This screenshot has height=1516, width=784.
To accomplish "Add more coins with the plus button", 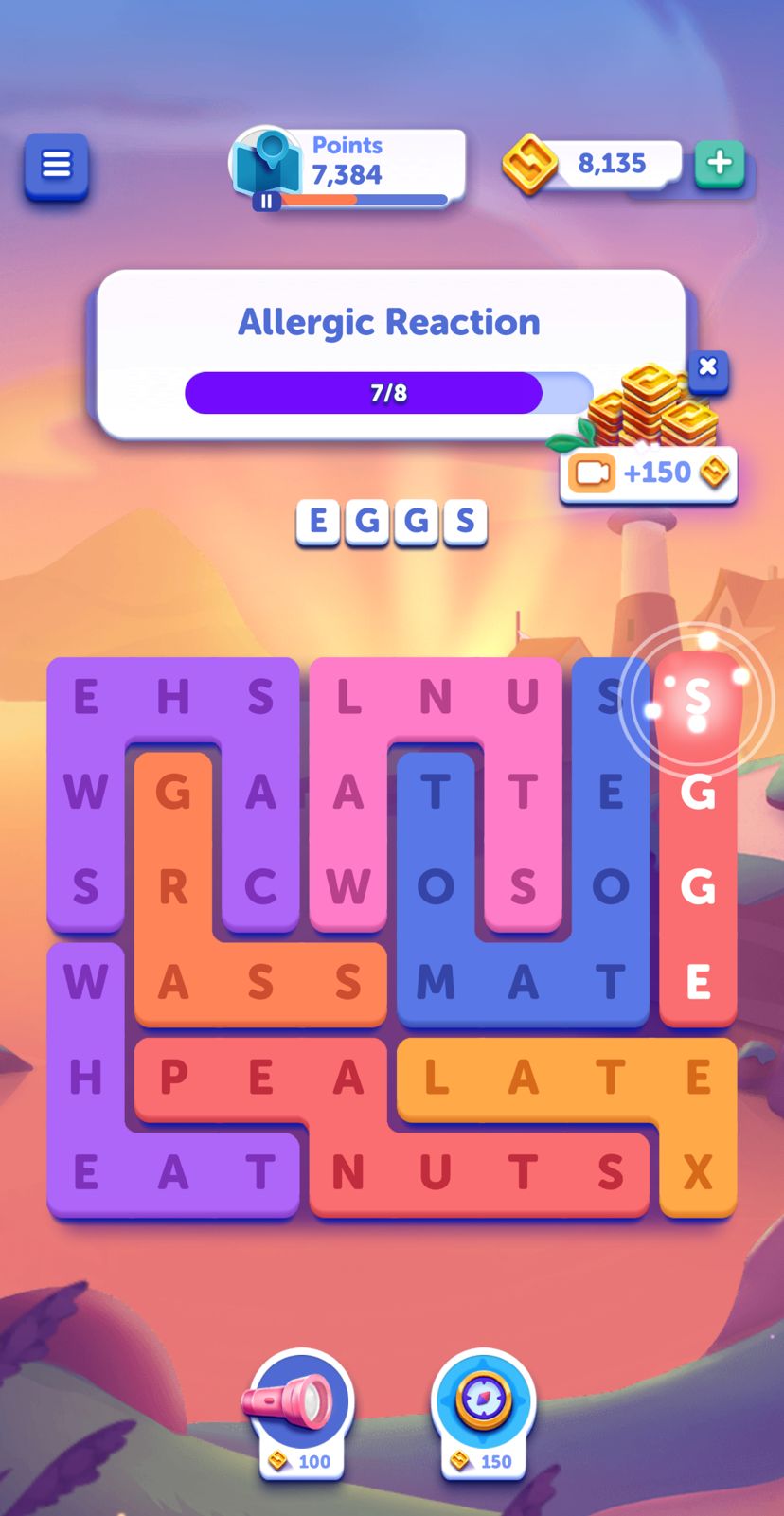I will pyautogui.click(x=720, y=163).
